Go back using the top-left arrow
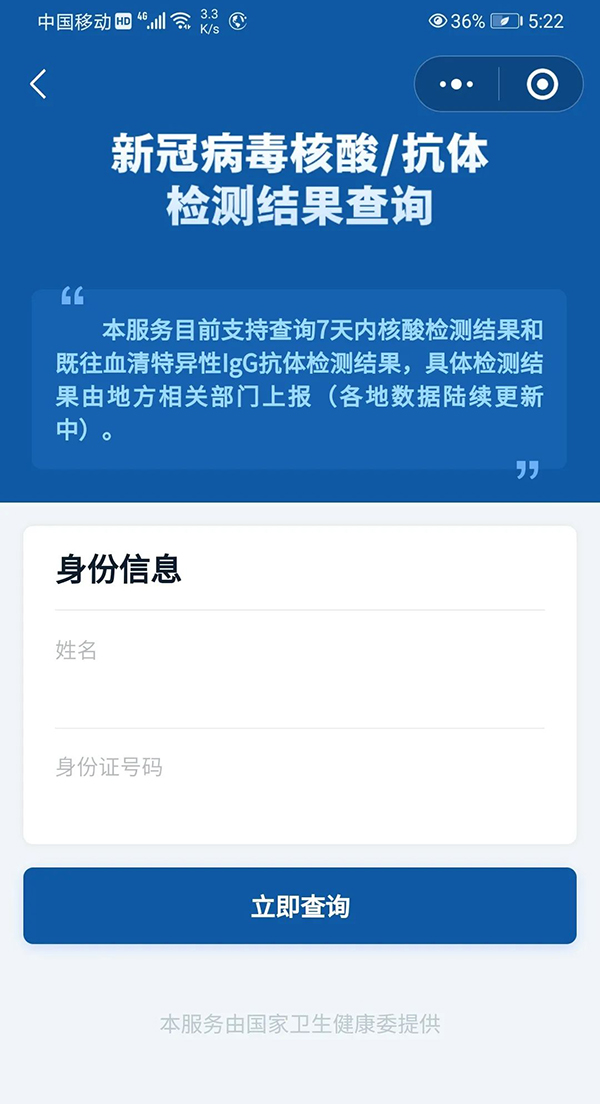This screenshot has height=1104, width=600. 38,84
